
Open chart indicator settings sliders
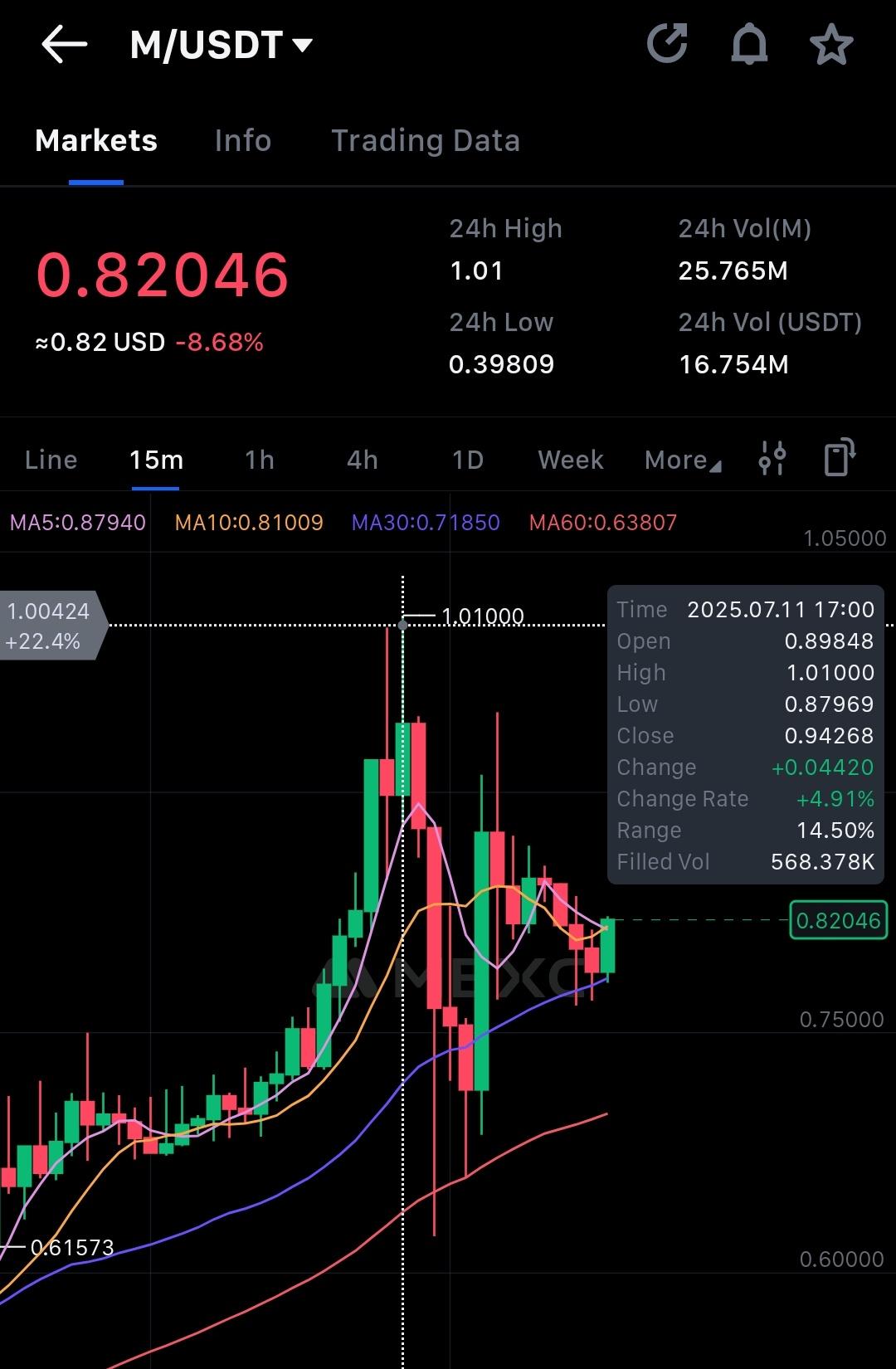[772, 458]
